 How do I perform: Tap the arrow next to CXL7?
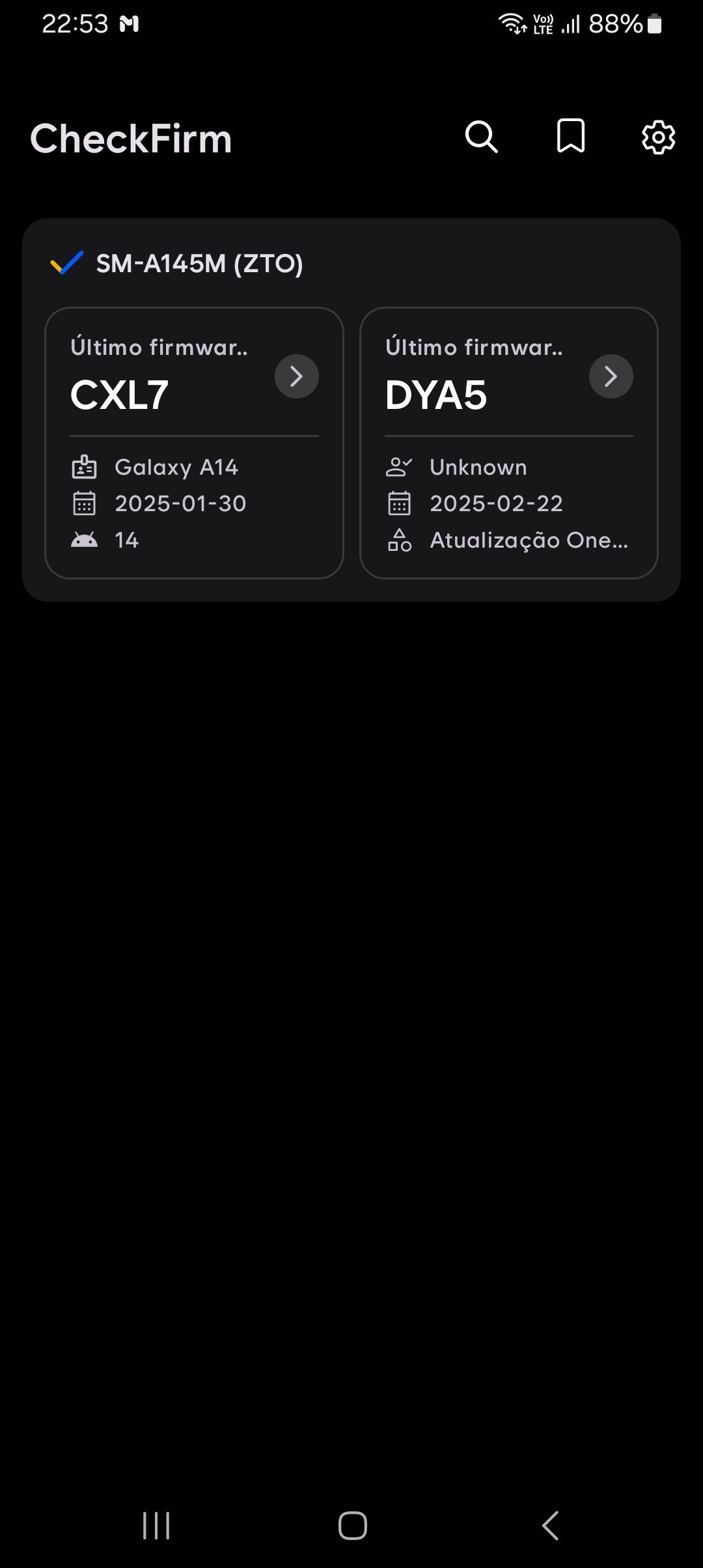point(296,376)
